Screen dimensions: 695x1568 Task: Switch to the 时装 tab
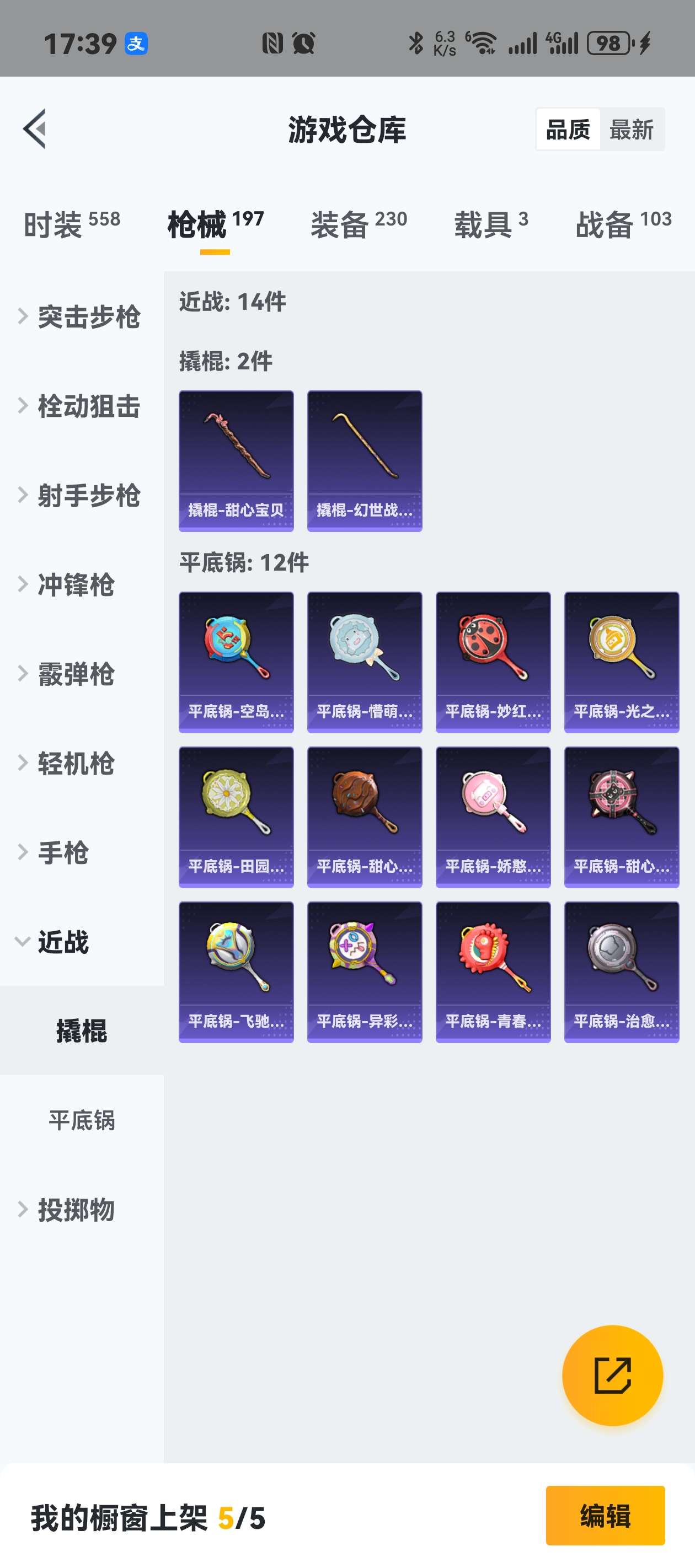point(71,224)
